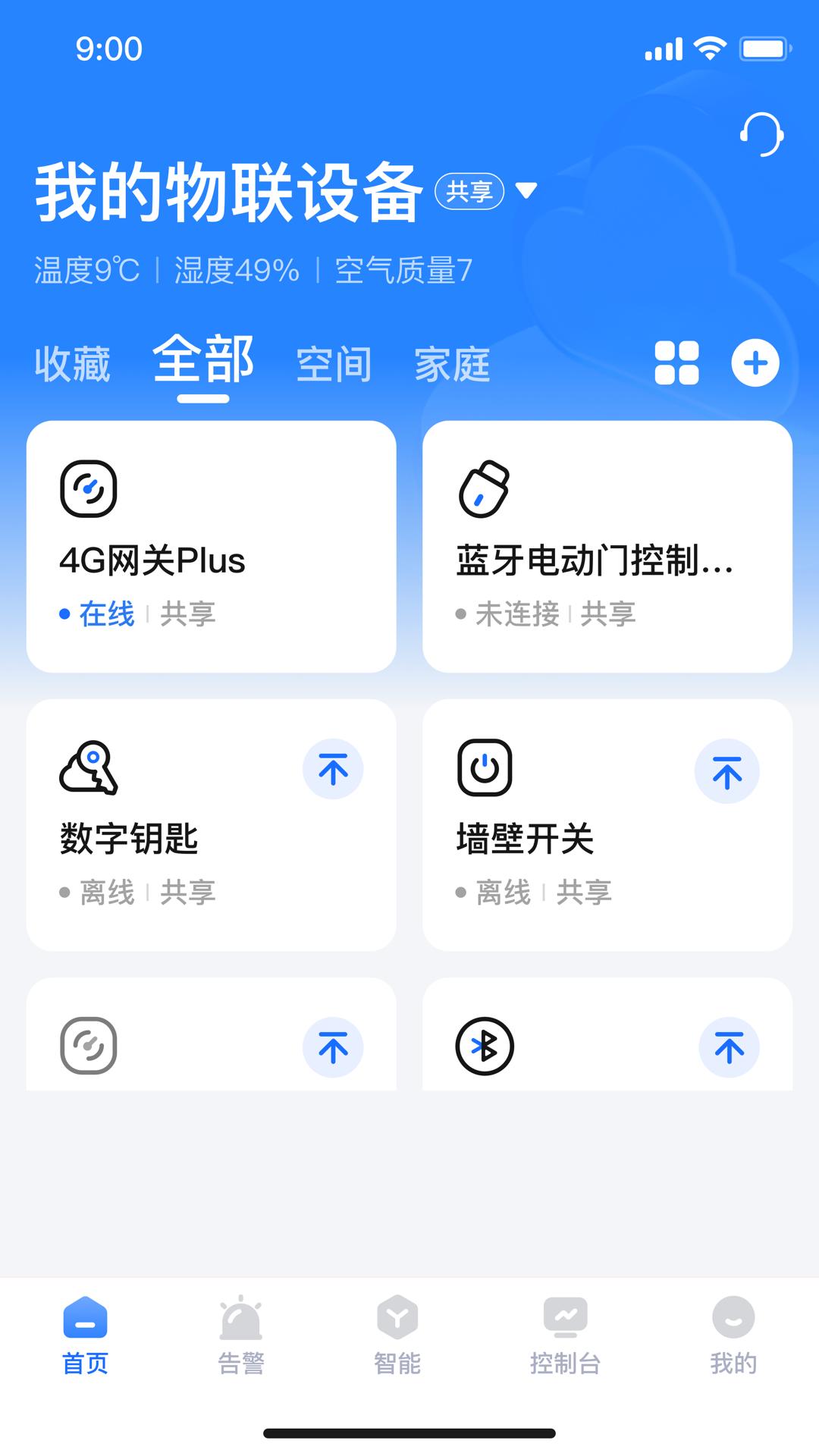
Task: Expand the 我的物联设备 home dropdown
Action: point(526,190)
